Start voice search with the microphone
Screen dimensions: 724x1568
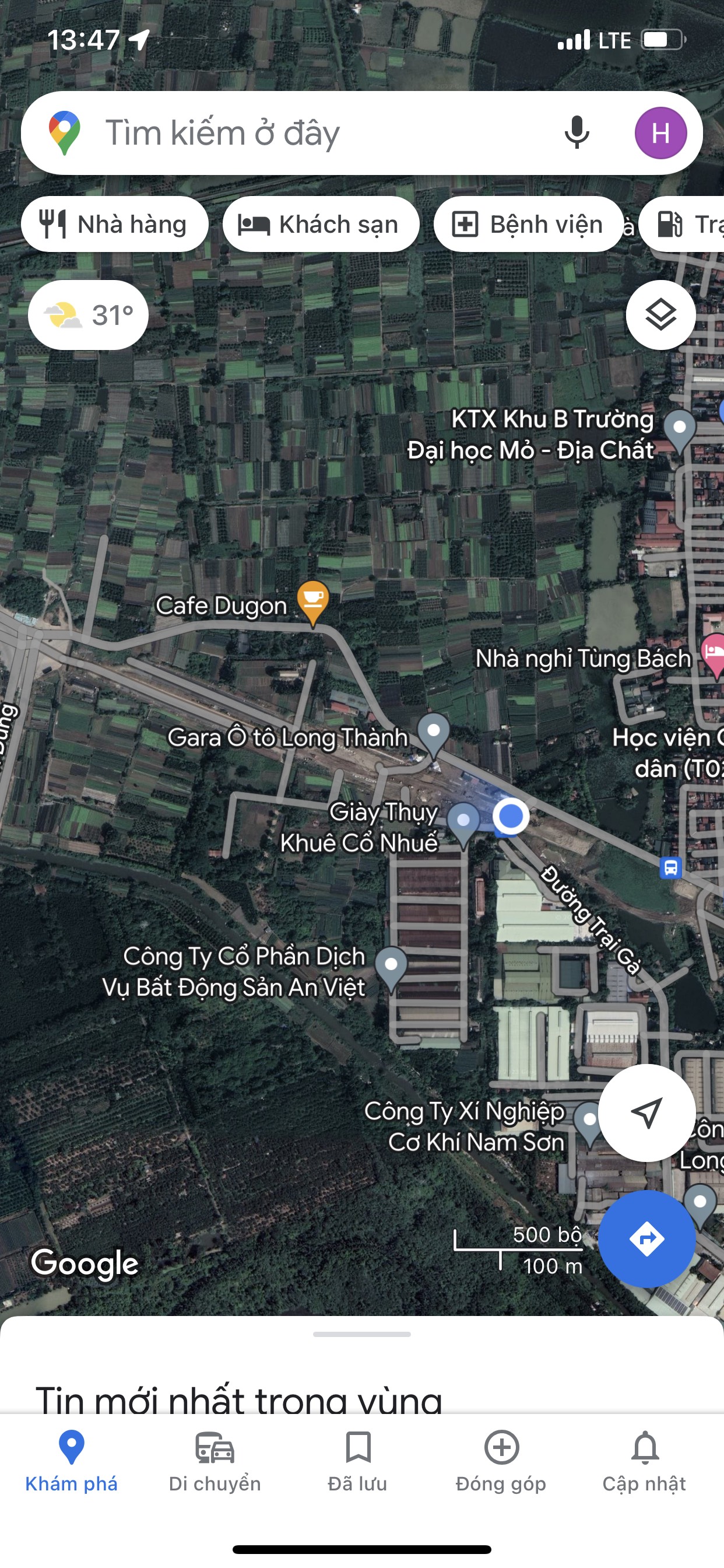coord(576,132)
